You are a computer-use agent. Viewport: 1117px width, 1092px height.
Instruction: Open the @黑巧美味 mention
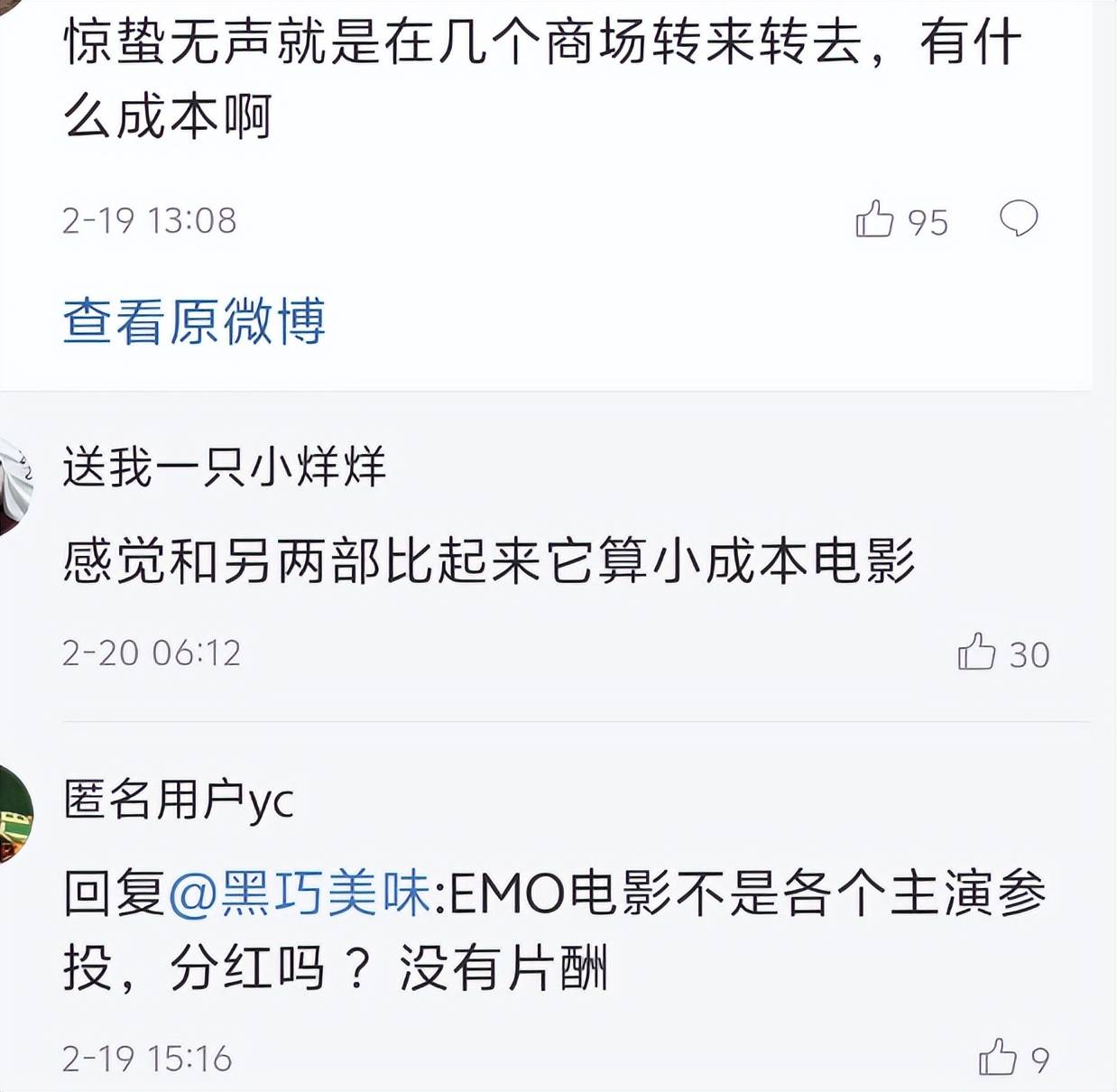click(300, 893)
